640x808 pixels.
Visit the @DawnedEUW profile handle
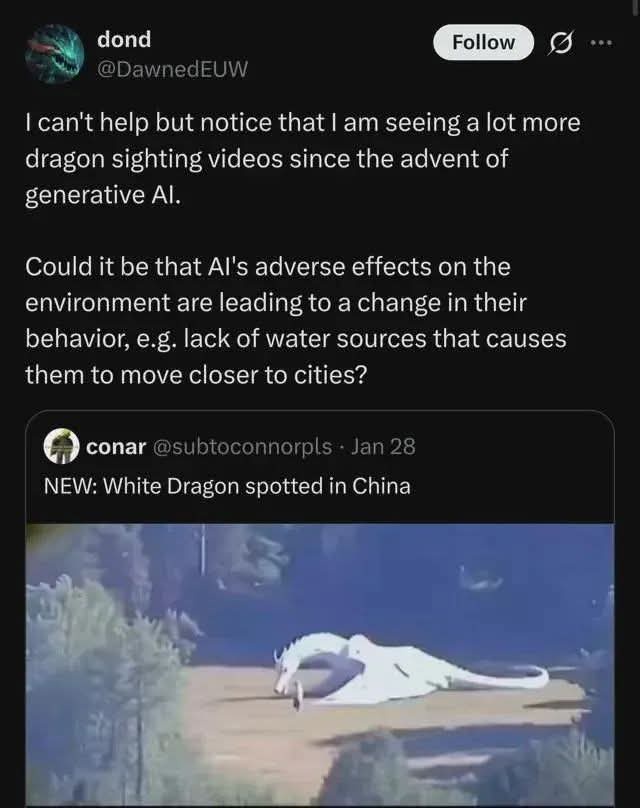(x=172, y=68)
